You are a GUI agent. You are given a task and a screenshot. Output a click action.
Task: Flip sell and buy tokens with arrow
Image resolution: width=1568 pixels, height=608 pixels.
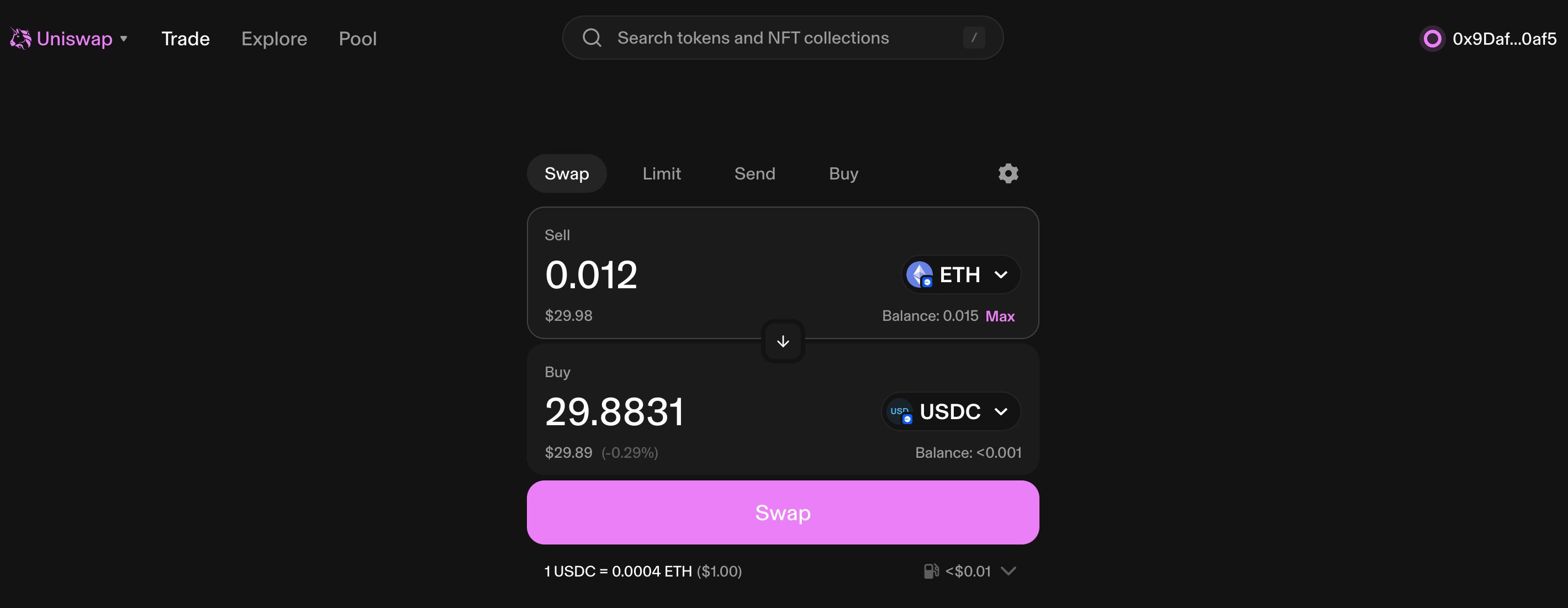(x=783, y=342)
